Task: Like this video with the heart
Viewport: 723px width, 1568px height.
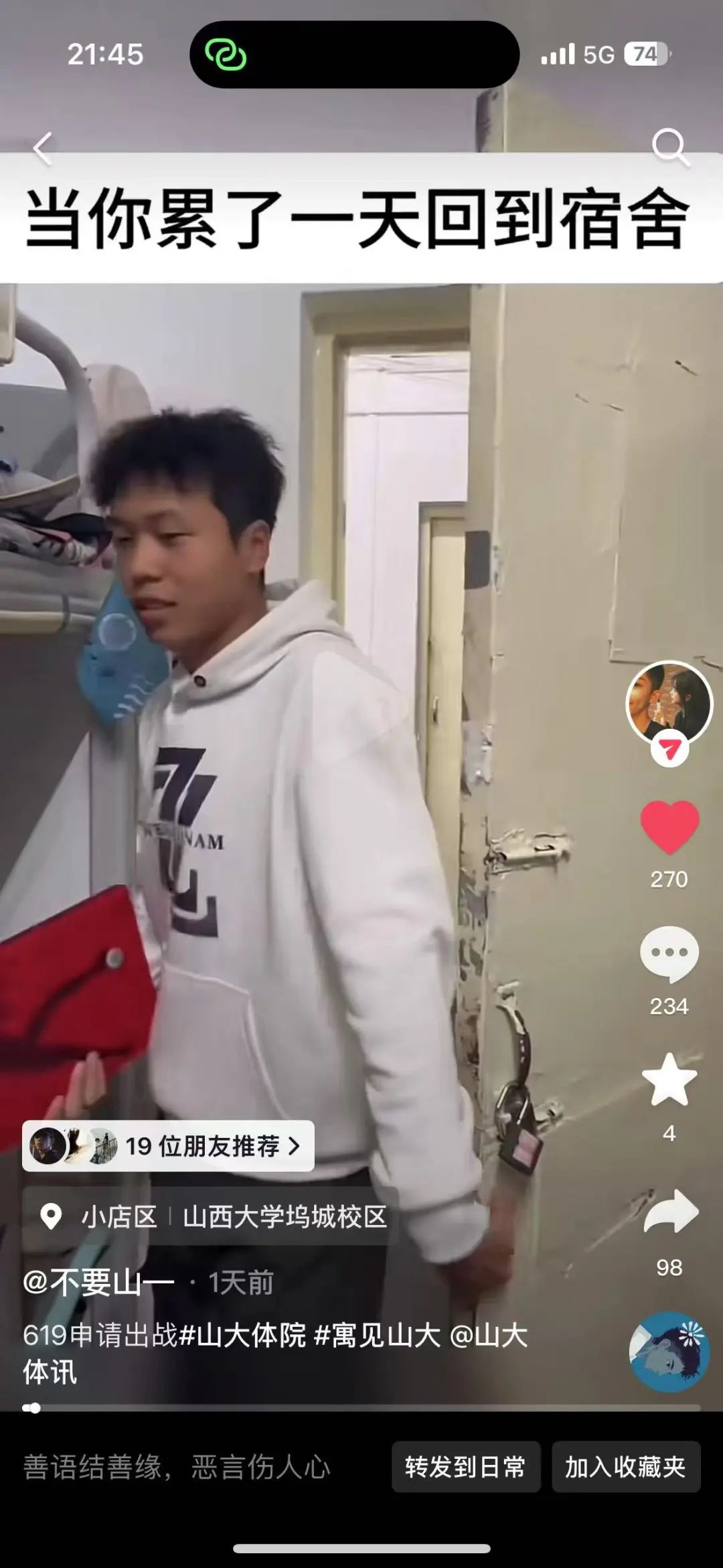Action: 669,827
